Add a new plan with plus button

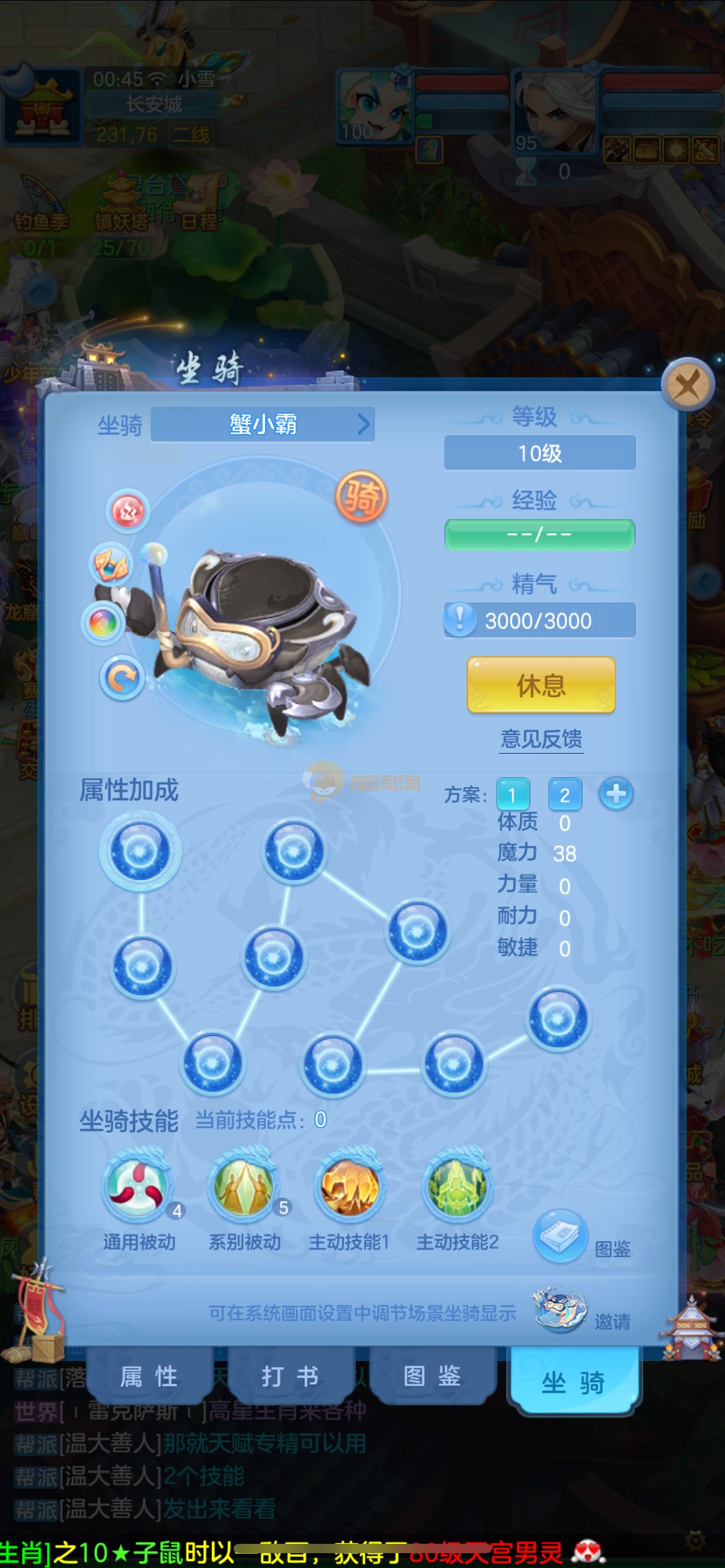(x=615, y=794)
